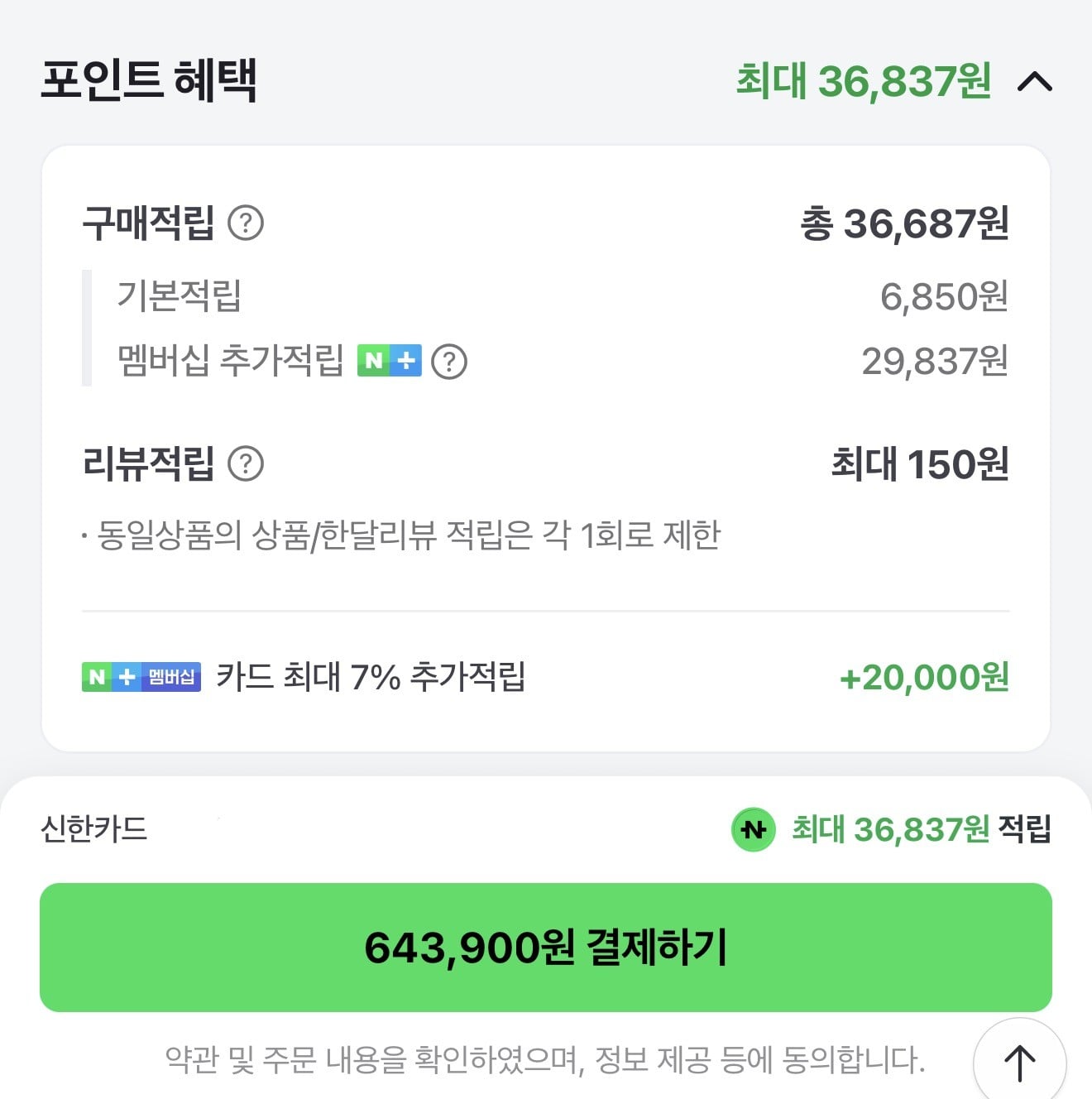Open the 멤버십 추가적립 question mark icon
Viewport: 1092px width, 1099px height.
449,361
